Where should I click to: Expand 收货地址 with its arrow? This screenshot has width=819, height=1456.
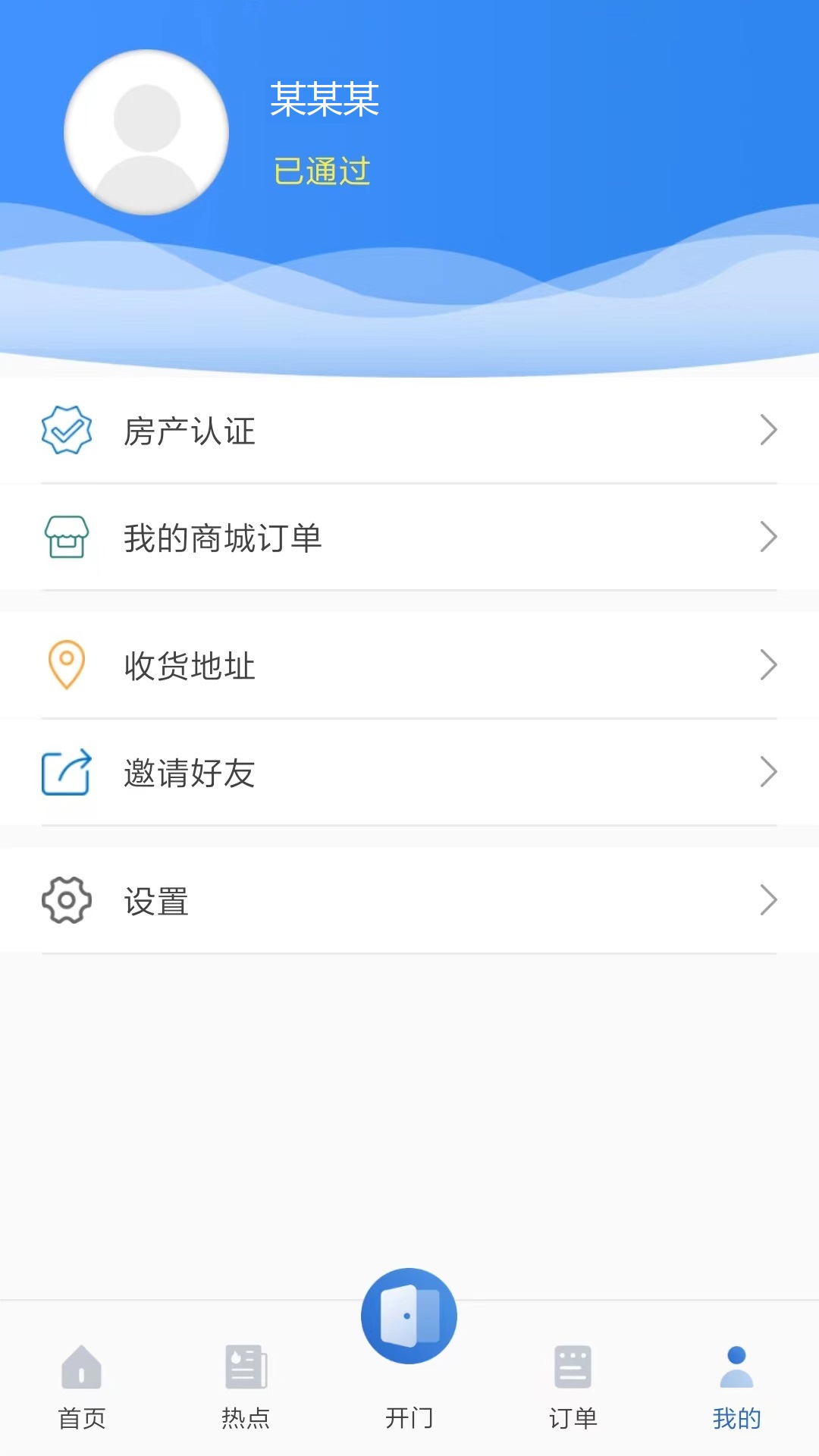coord(769,665)
